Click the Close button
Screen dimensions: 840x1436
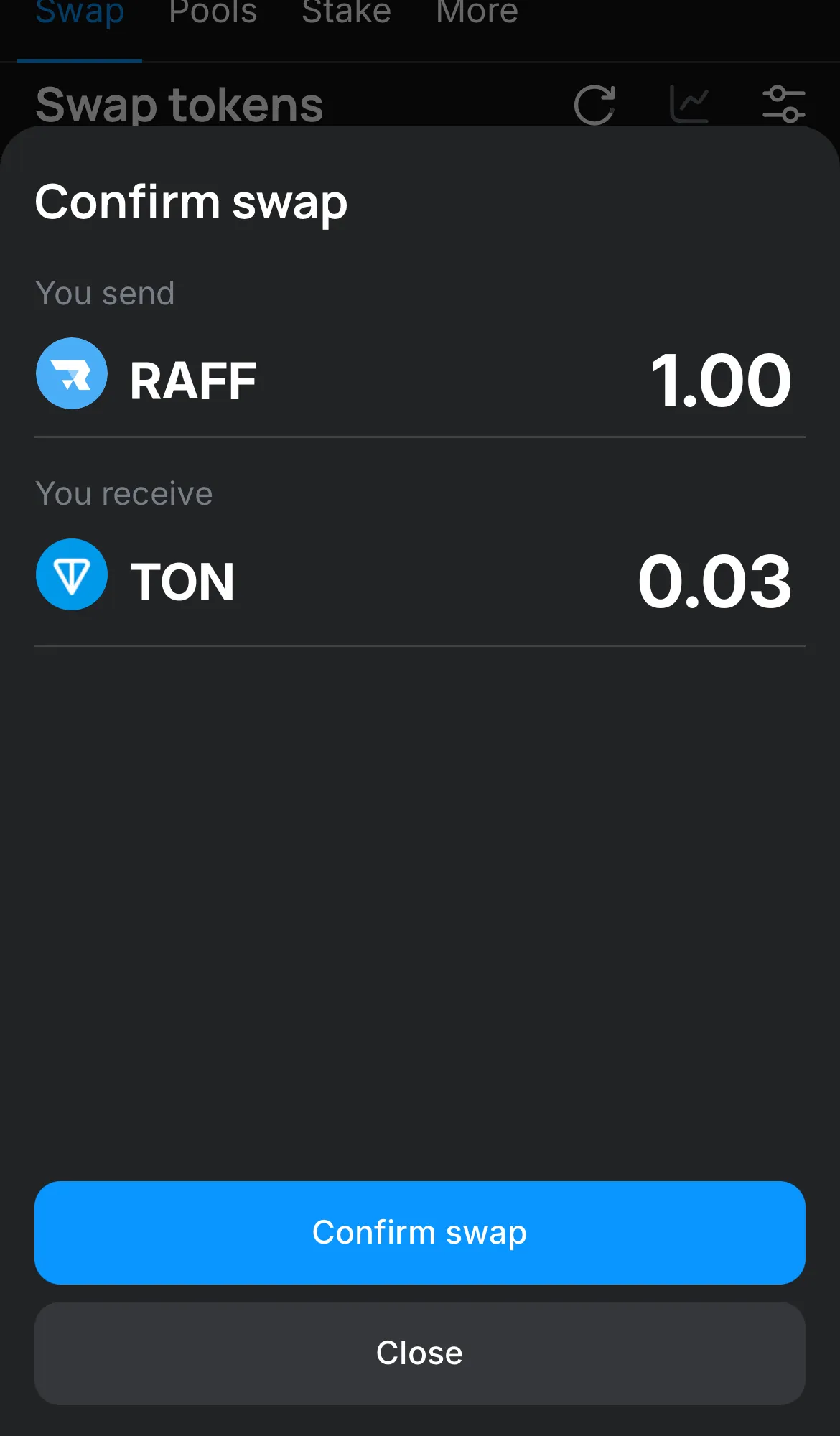pos(419,1353)
